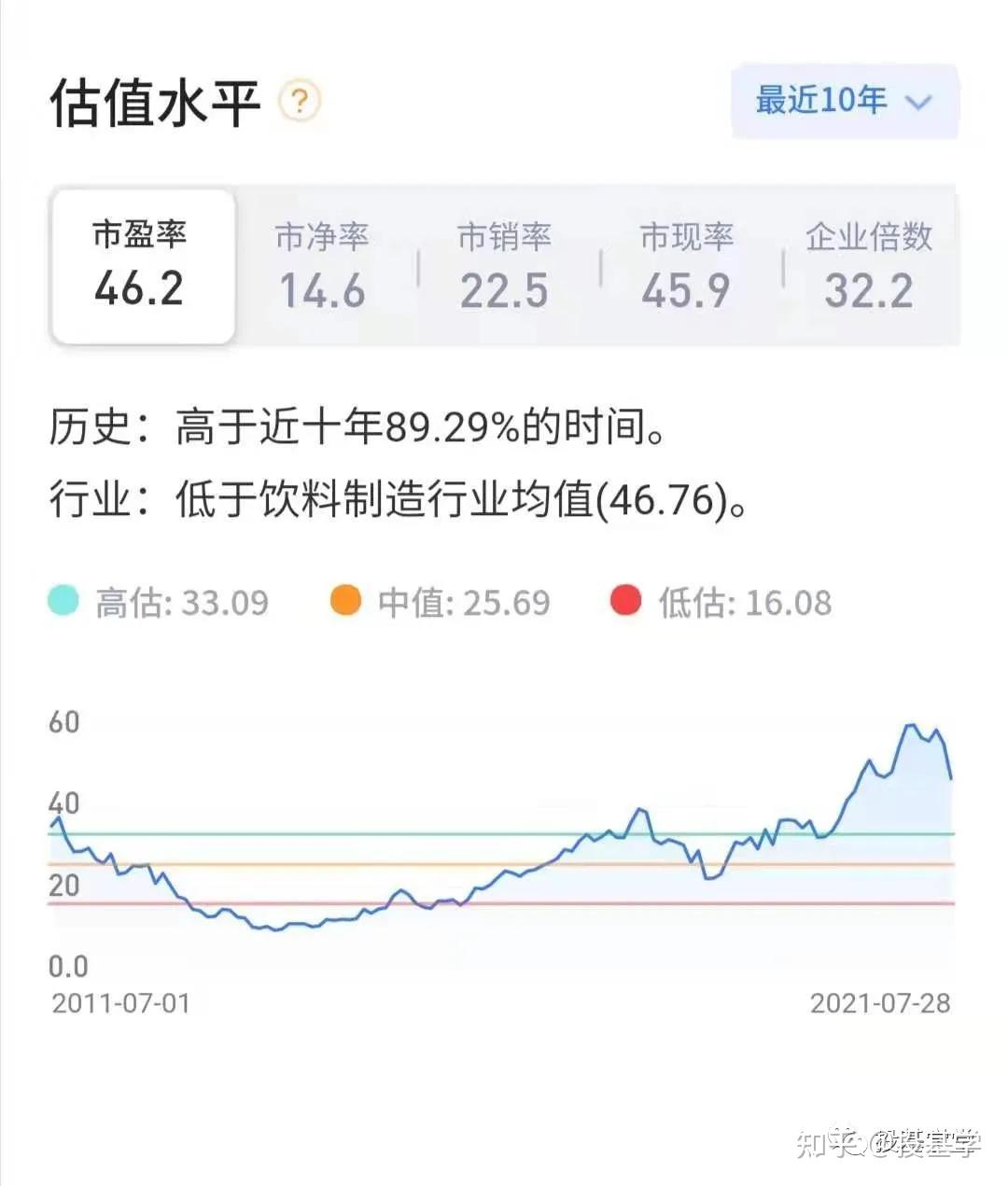
Task: Open the 估值水平 help question mark
Action: pyautogui.click(x=300, y=101)
